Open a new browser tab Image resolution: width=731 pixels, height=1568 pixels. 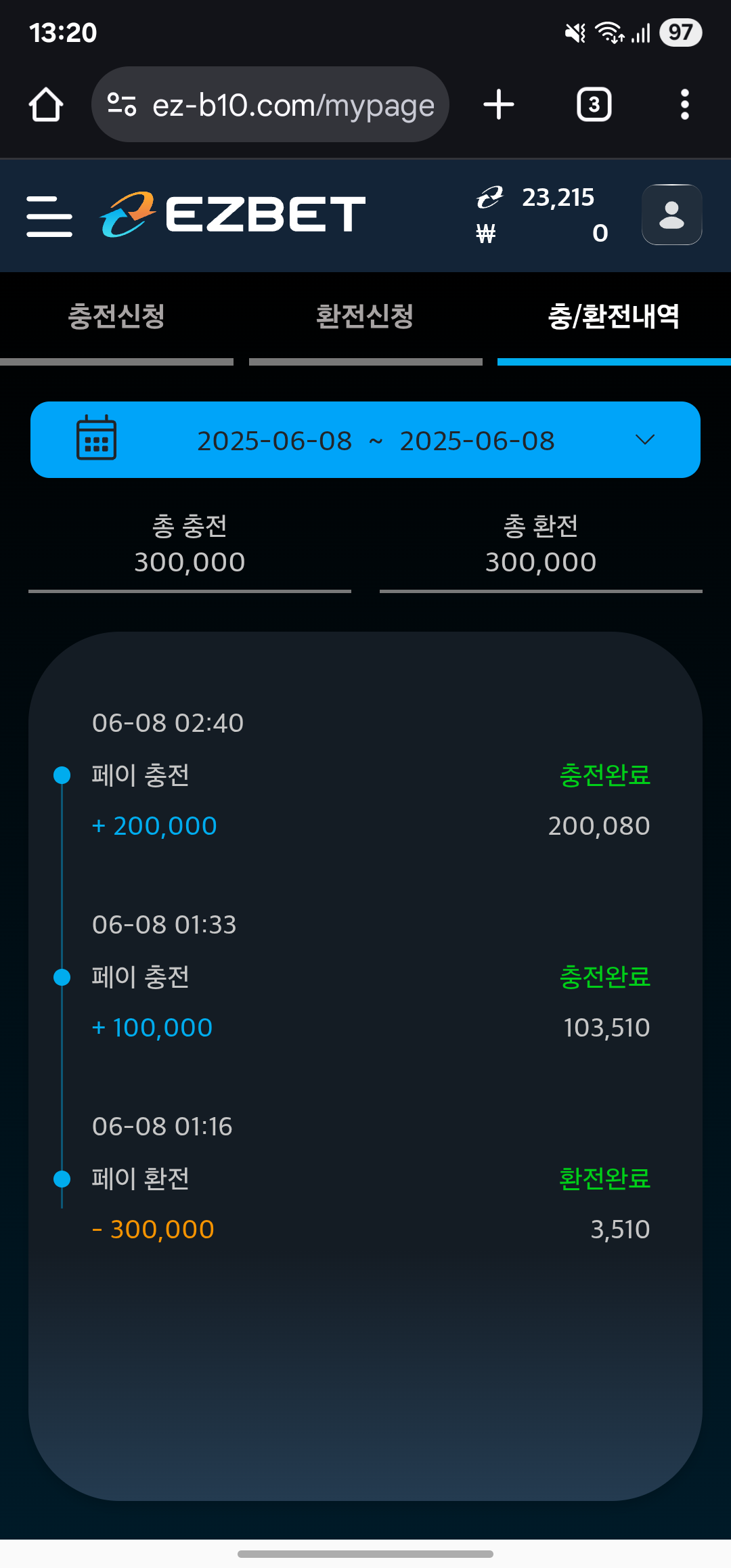[499, 105]
